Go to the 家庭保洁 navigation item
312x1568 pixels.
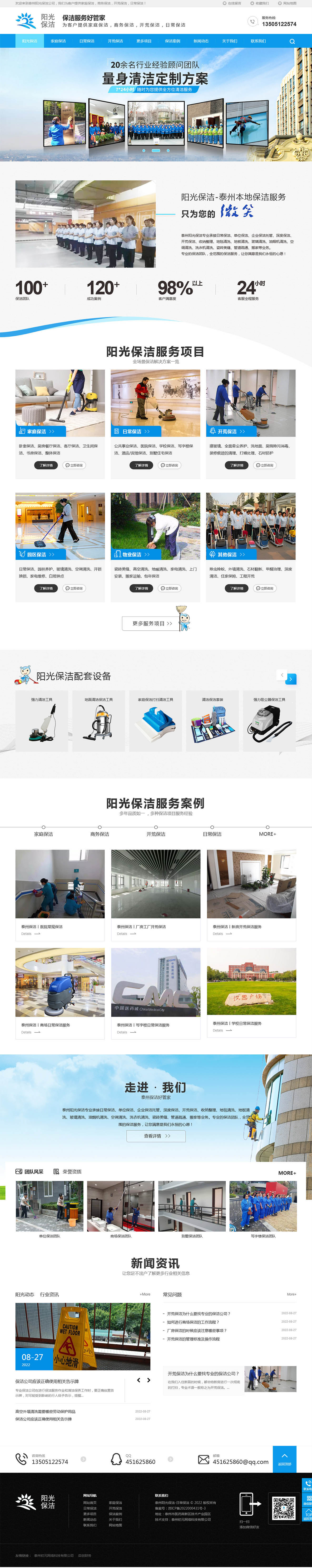(58, 41)
